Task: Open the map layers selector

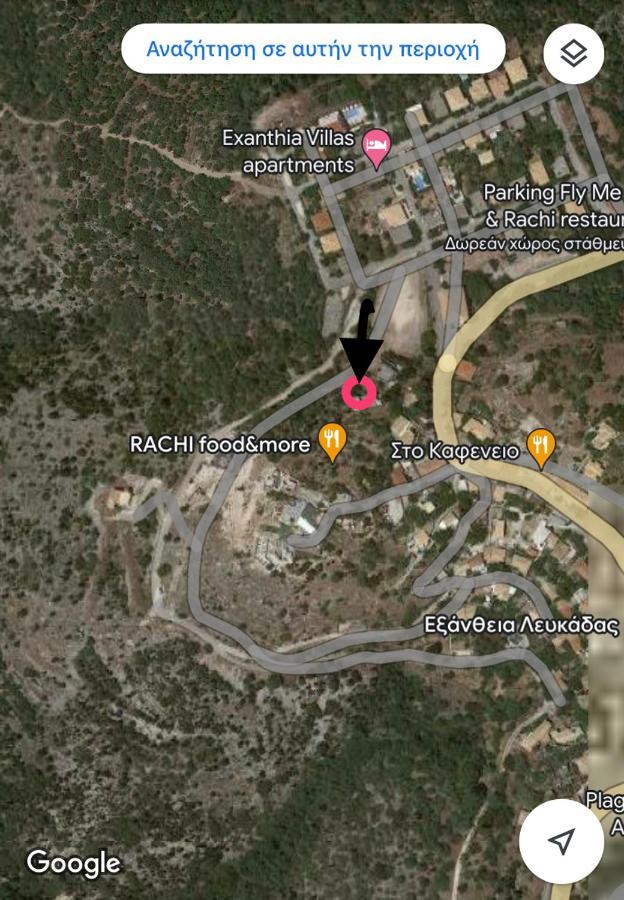Action: point(574,53)
